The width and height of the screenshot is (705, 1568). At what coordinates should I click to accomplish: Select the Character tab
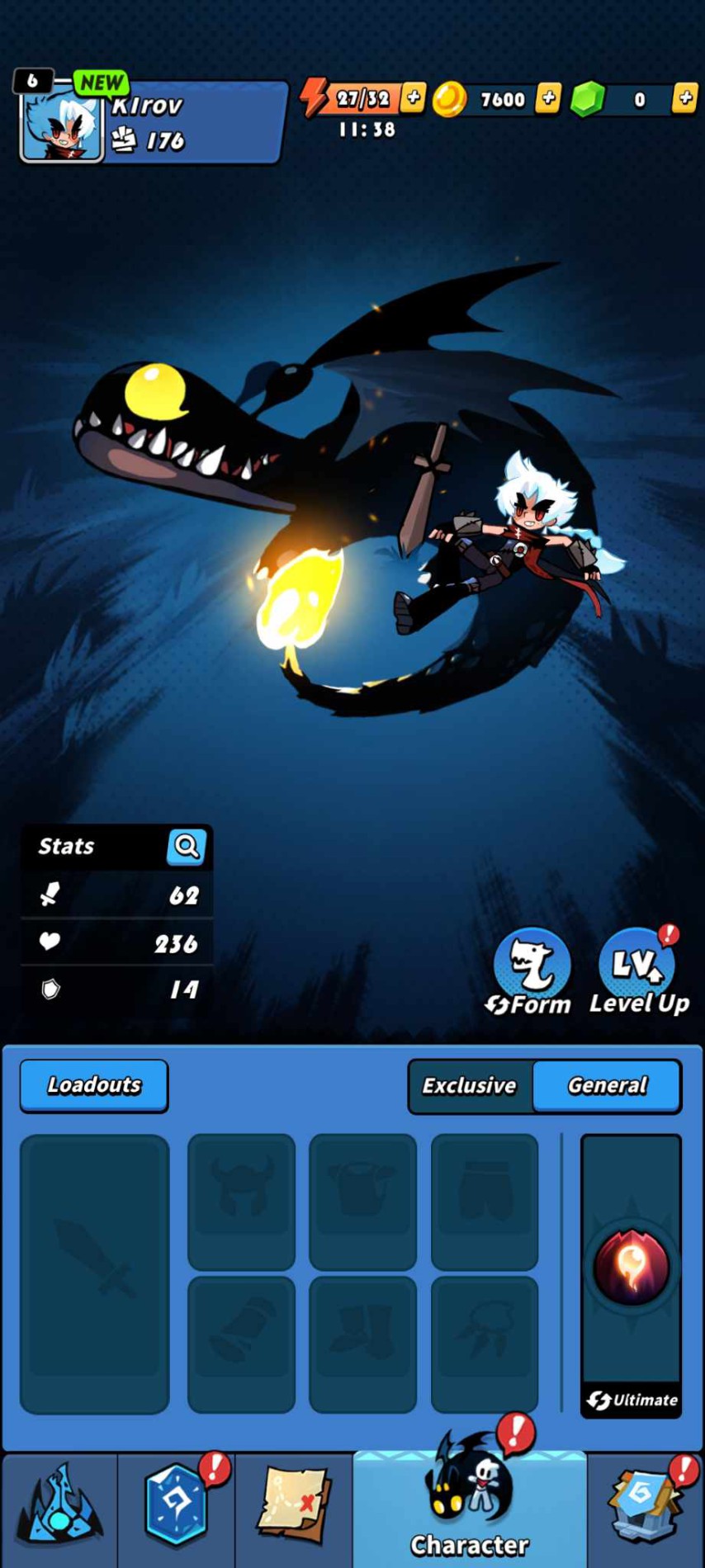470,1510
